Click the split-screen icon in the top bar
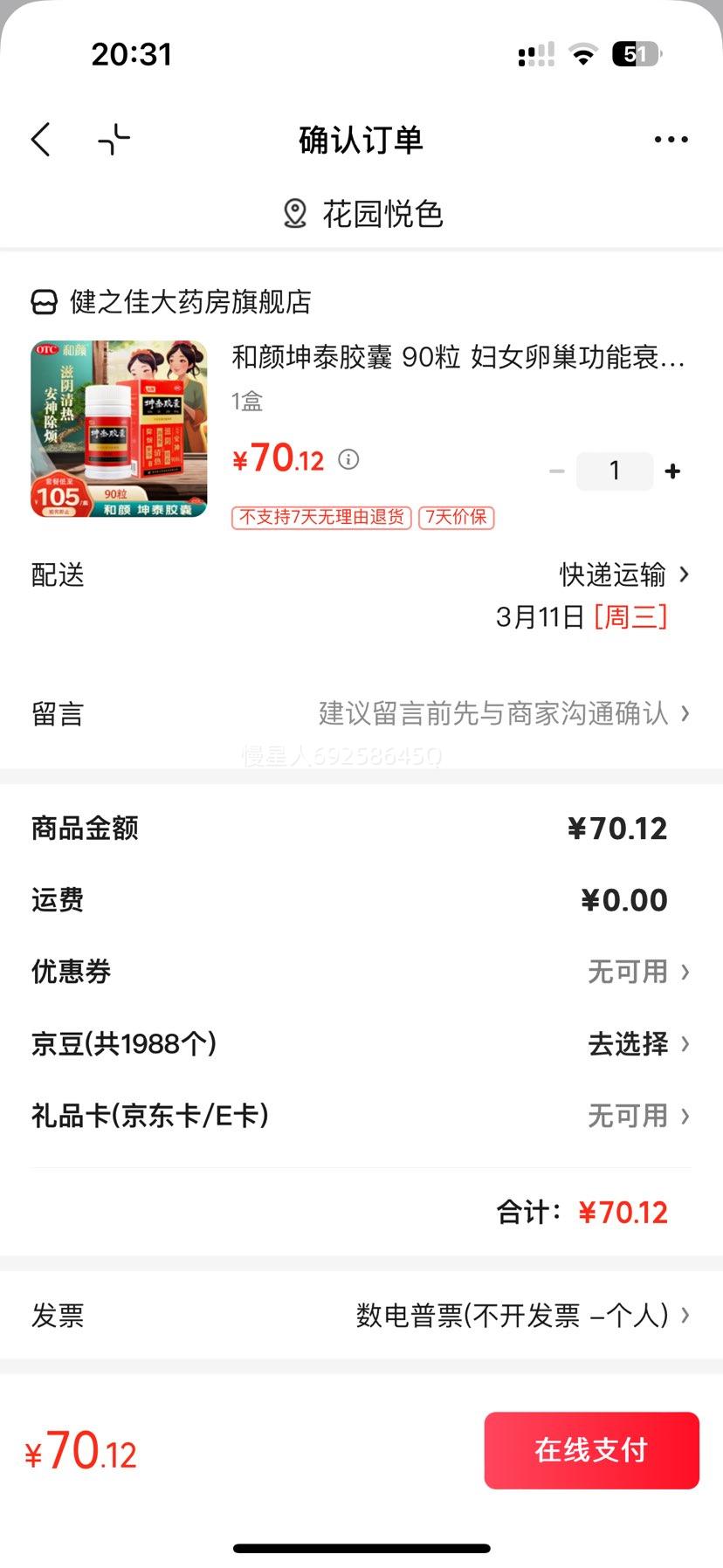723x1568 pixels. coord(113,139)
